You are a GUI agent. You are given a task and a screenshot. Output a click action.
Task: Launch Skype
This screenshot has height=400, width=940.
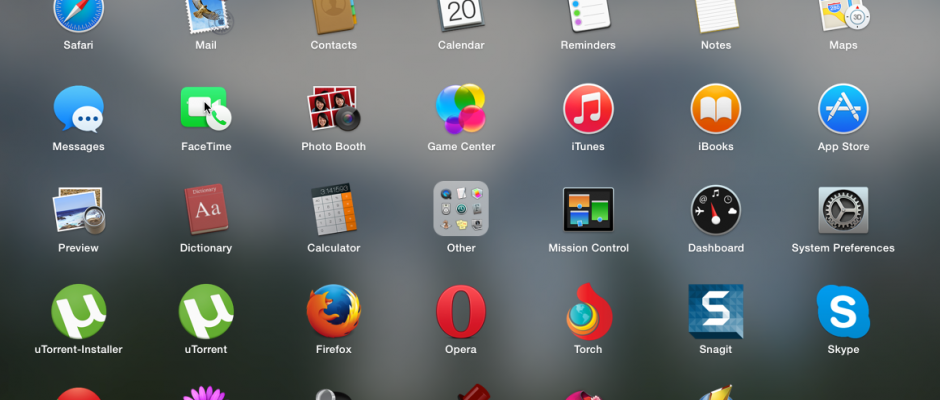tap(843, 311)
